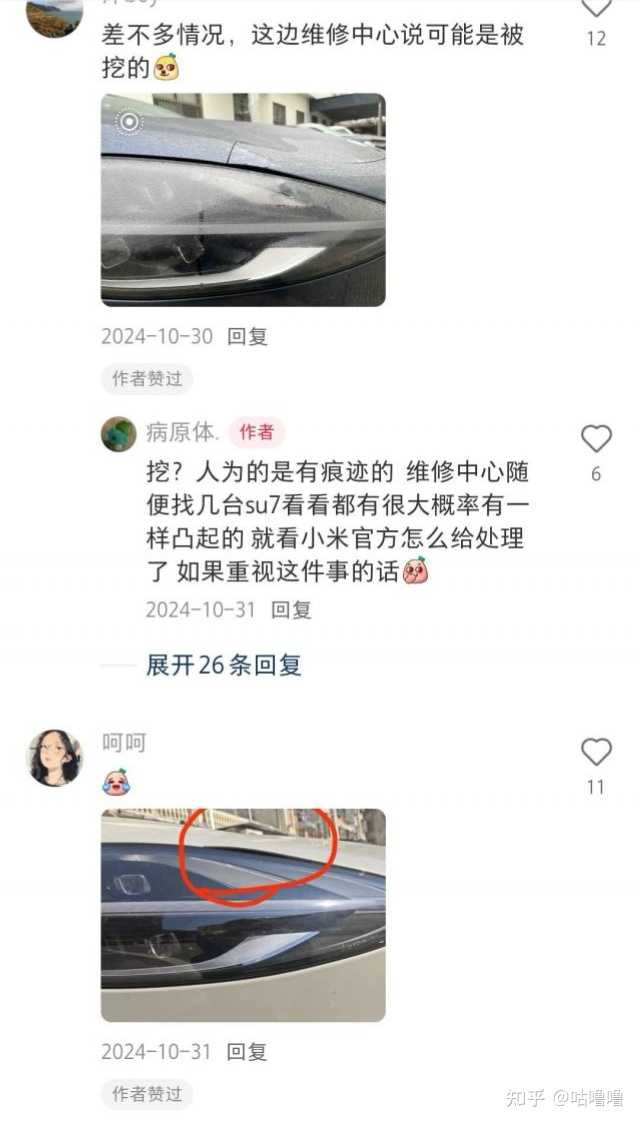
Task: Open the red-circled car photo
Action: tap(243, 914)
